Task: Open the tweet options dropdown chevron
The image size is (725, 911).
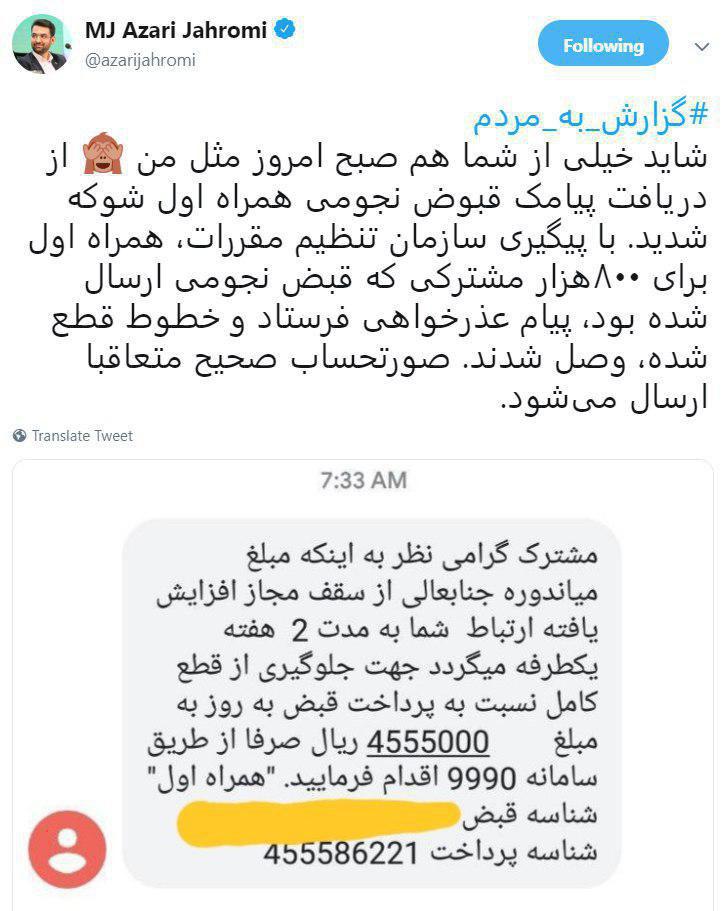Action: 700,47
